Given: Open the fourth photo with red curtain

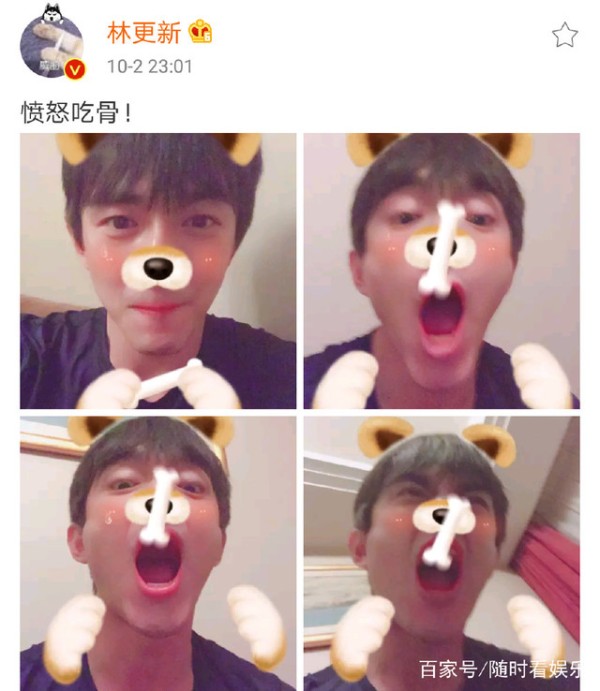Looking at the screenshot, I should 441,548.
